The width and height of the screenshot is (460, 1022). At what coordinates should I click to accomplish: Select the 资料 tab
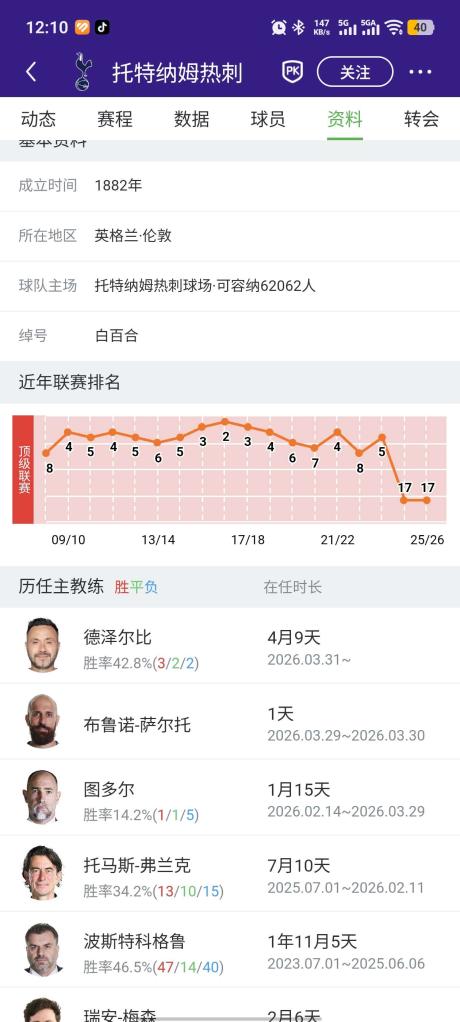tap(345, 119)
